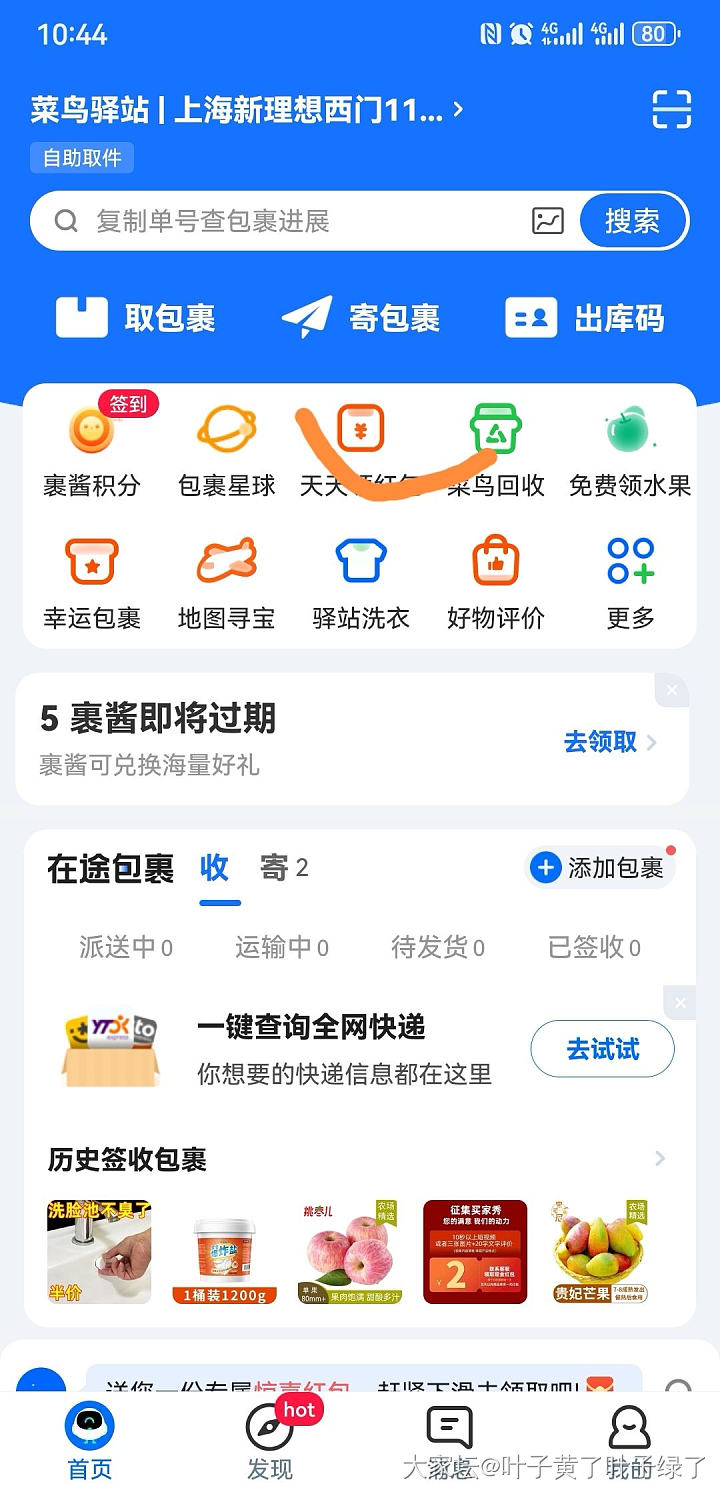Dismiss the 裹酱即将过期 card
This screenshot has width=720, height=1496.
pyautogui.click(x=672, y=690)
